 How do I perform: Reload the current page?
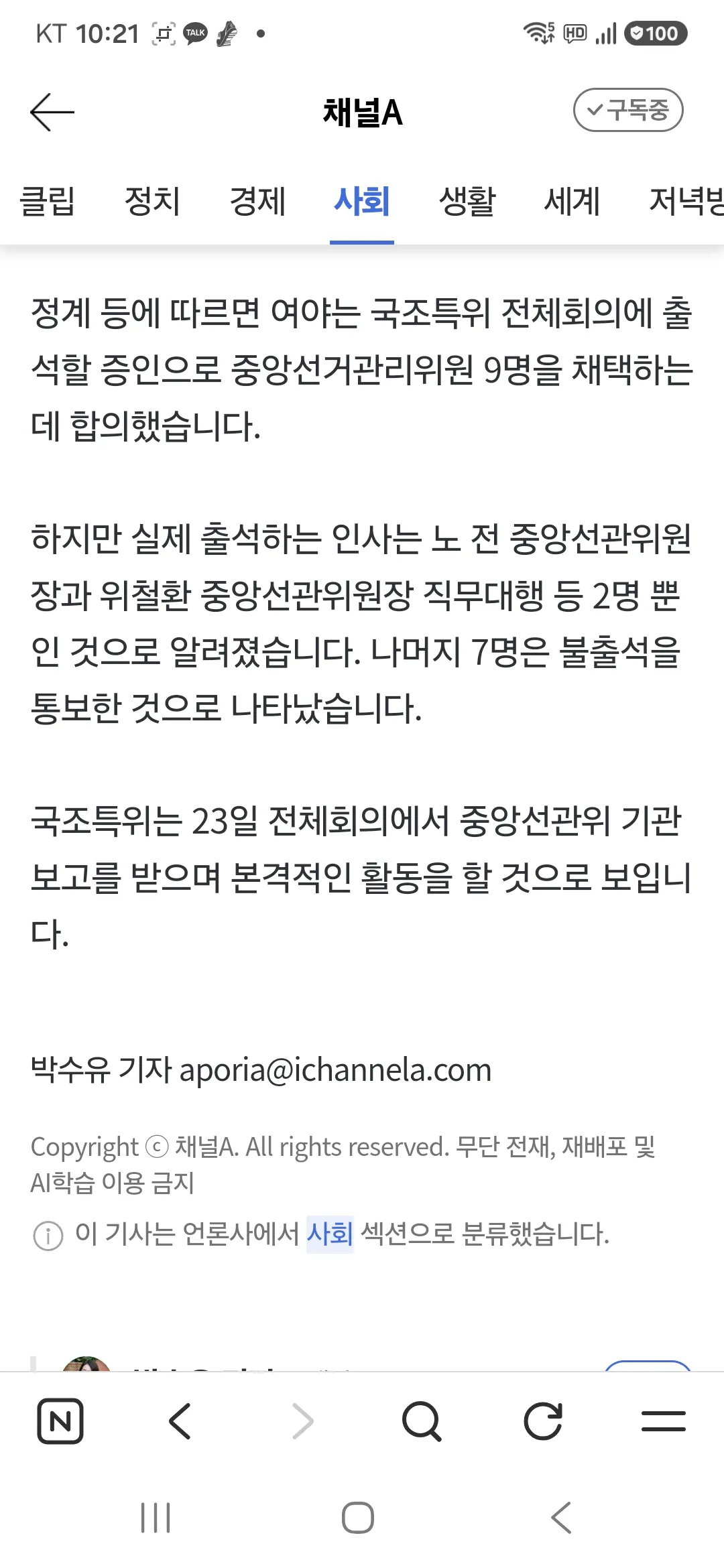point(543,1421)
